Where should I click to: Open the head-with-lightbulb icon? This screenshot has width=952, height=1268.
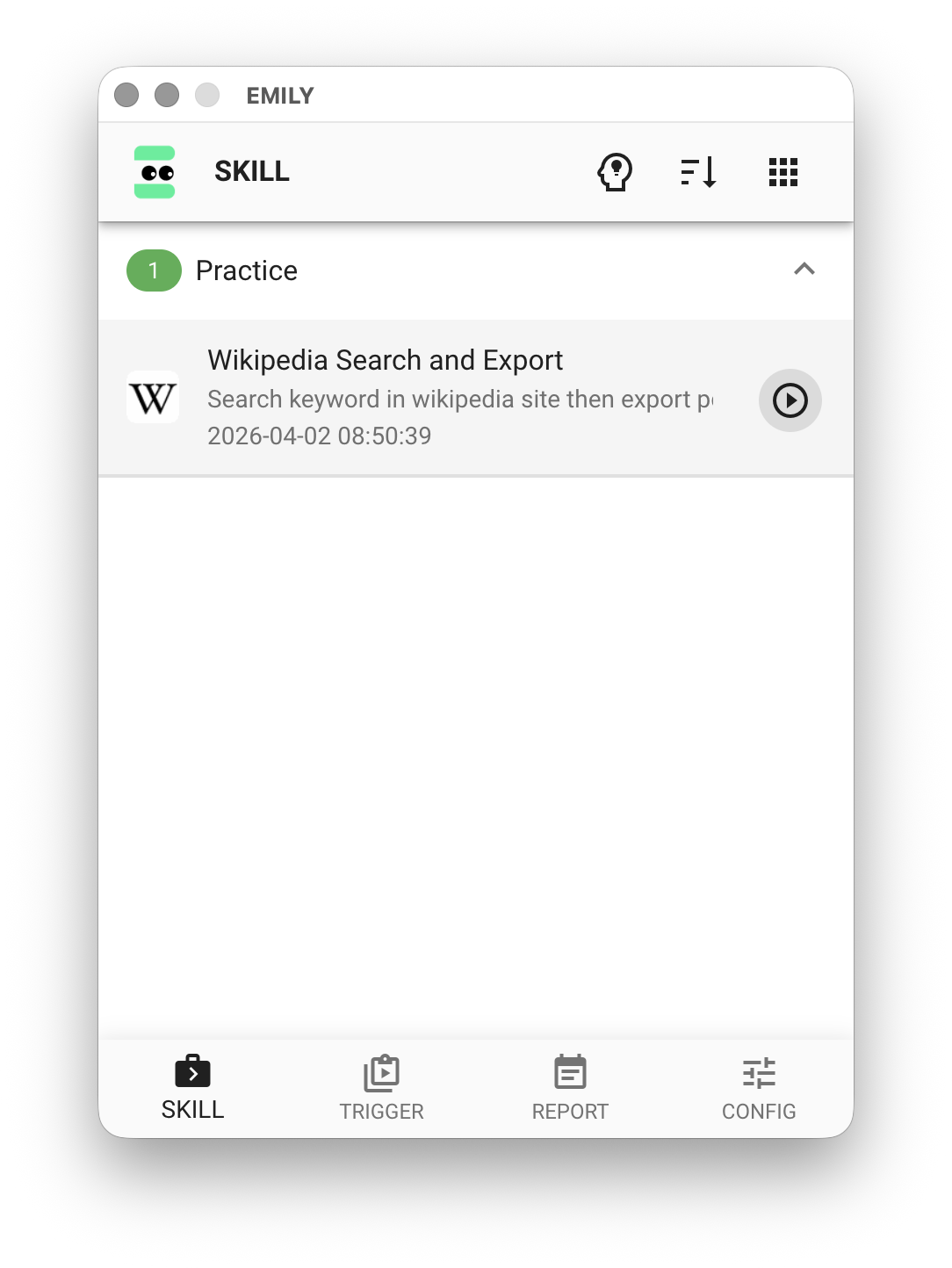[615, 172]
